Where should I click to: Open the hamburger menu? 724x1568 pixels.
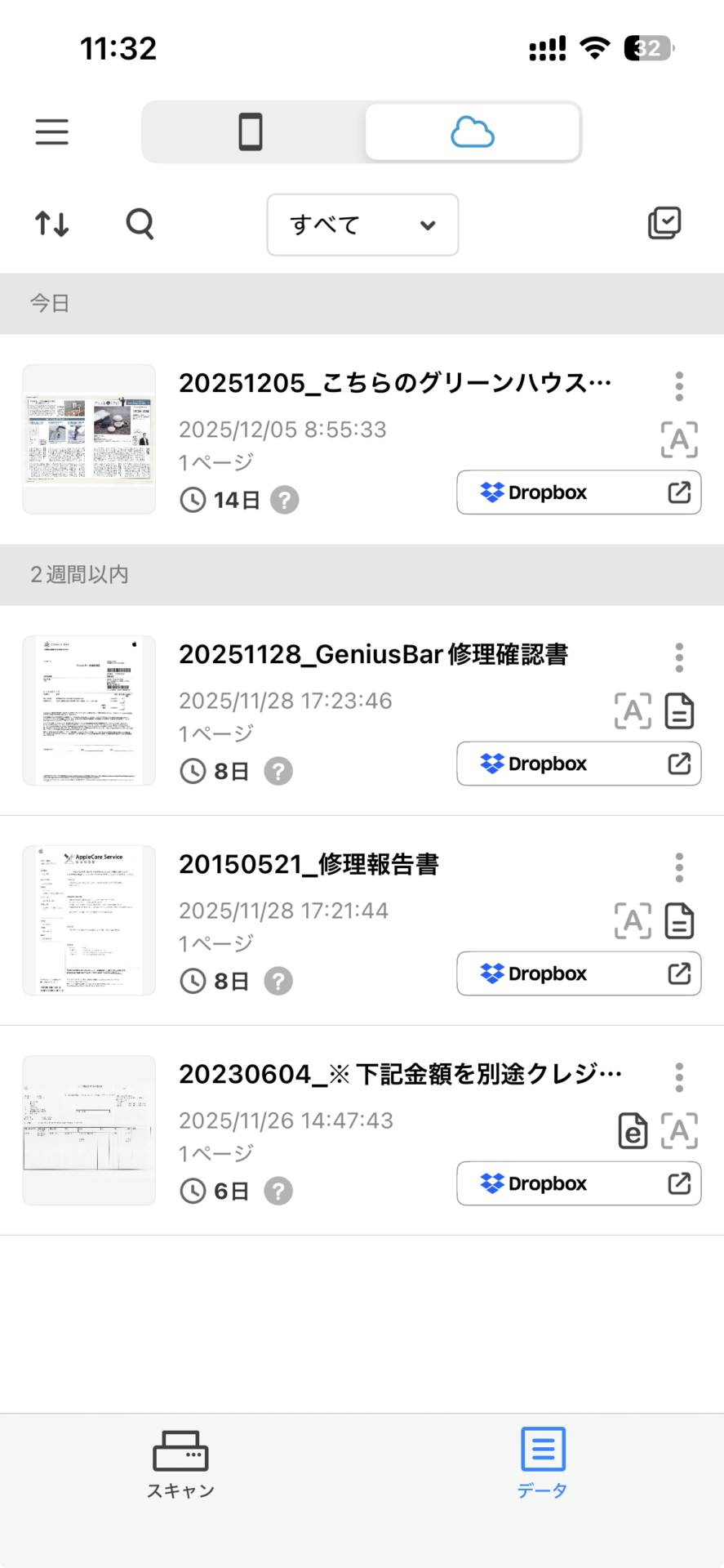[x=51, y=131]
